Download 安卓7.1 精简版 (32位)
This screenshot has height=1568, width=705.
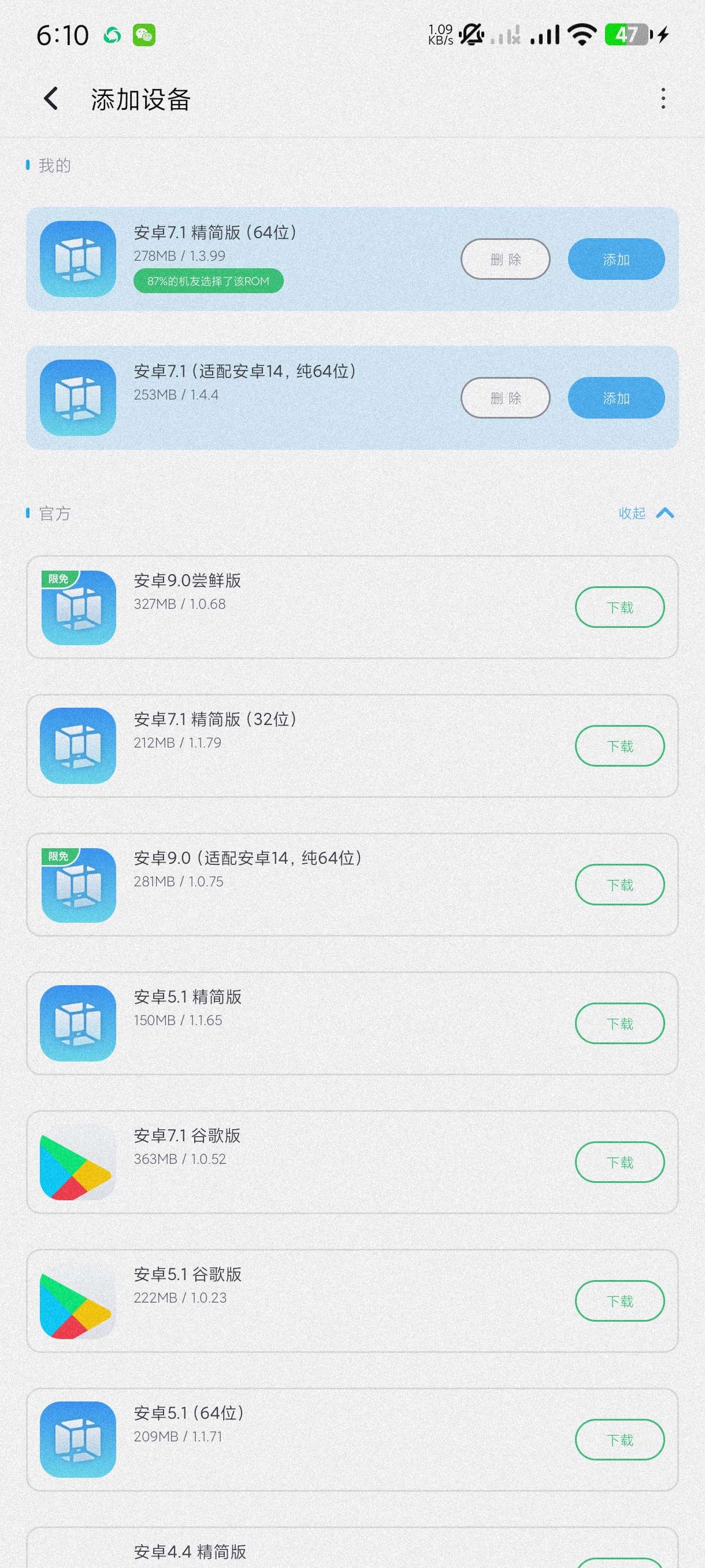click(x=619, y=746)
